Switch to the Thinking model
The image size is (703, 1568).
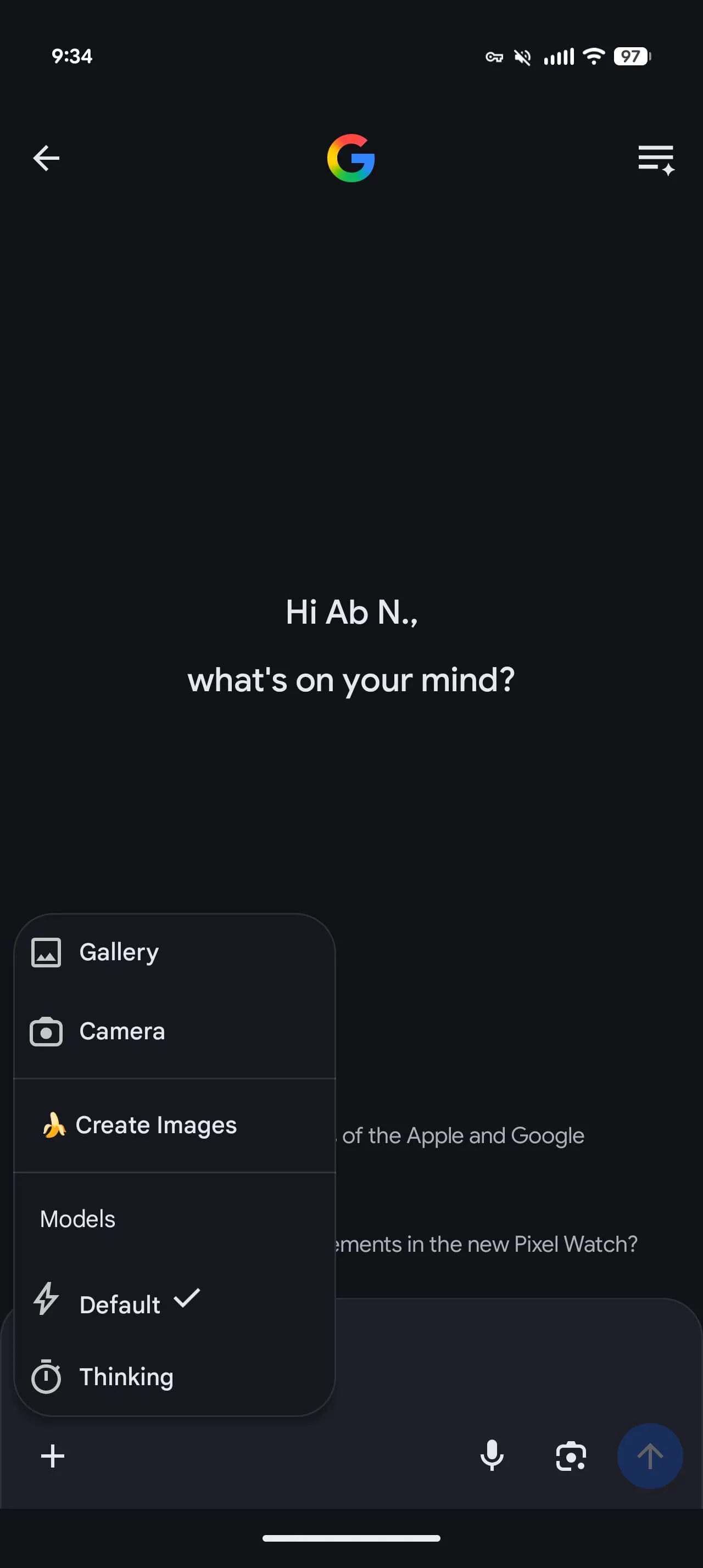tap(126, 1377)
